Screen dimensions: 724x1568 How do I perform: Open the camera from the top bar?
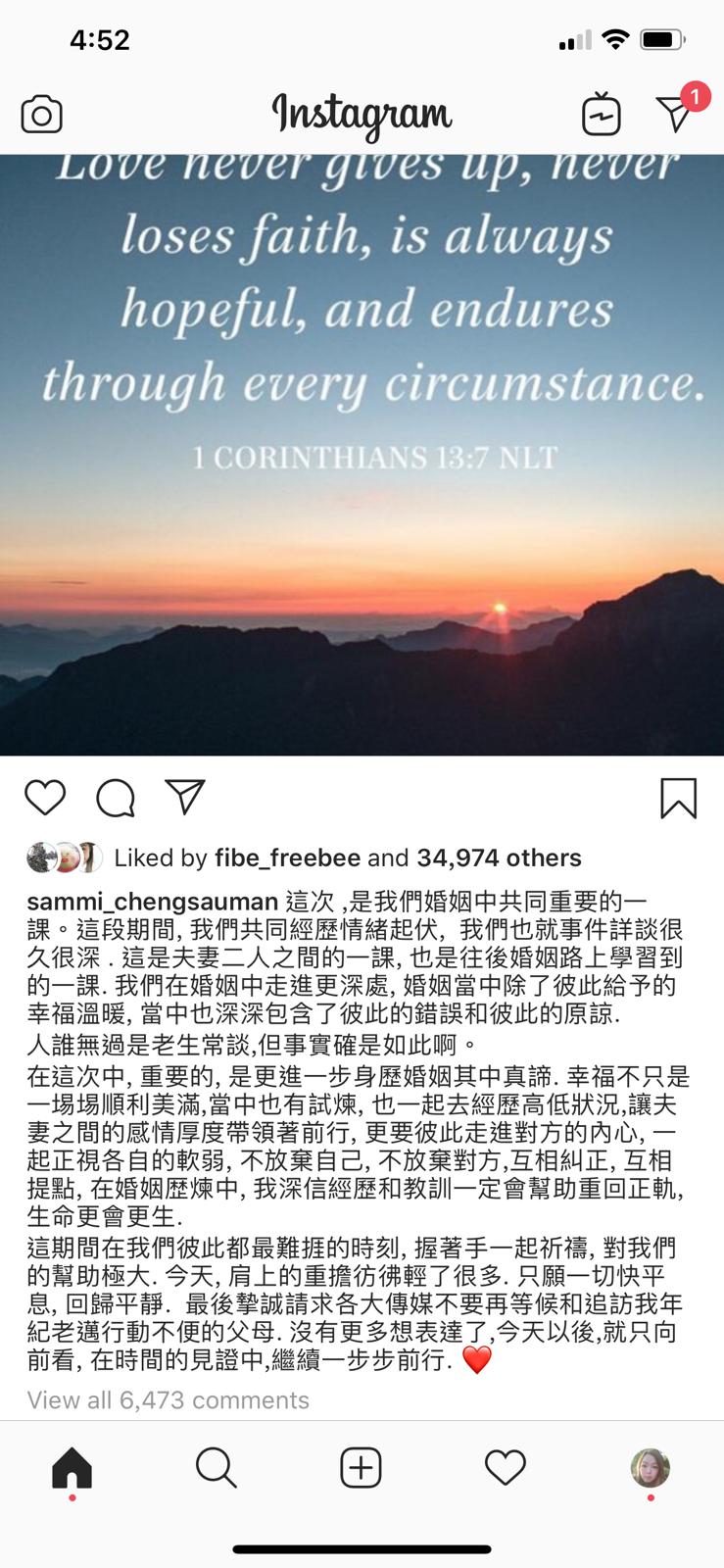point(42,115)
